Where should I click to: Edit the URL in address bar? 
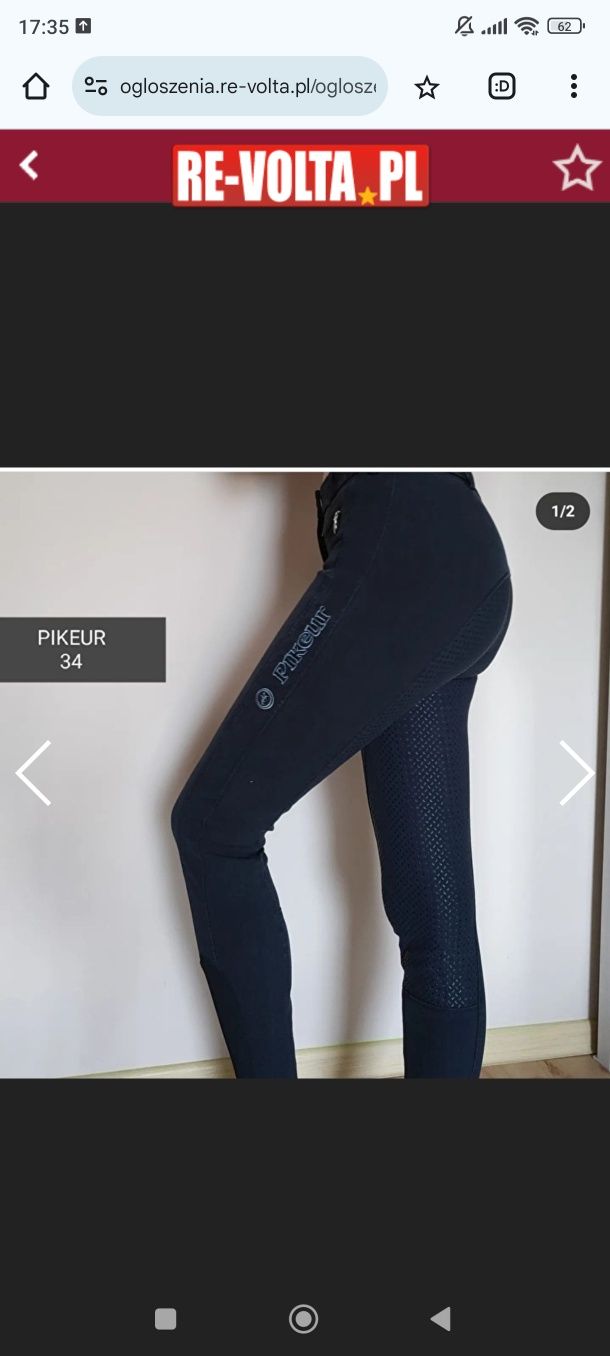coord(247,87)
